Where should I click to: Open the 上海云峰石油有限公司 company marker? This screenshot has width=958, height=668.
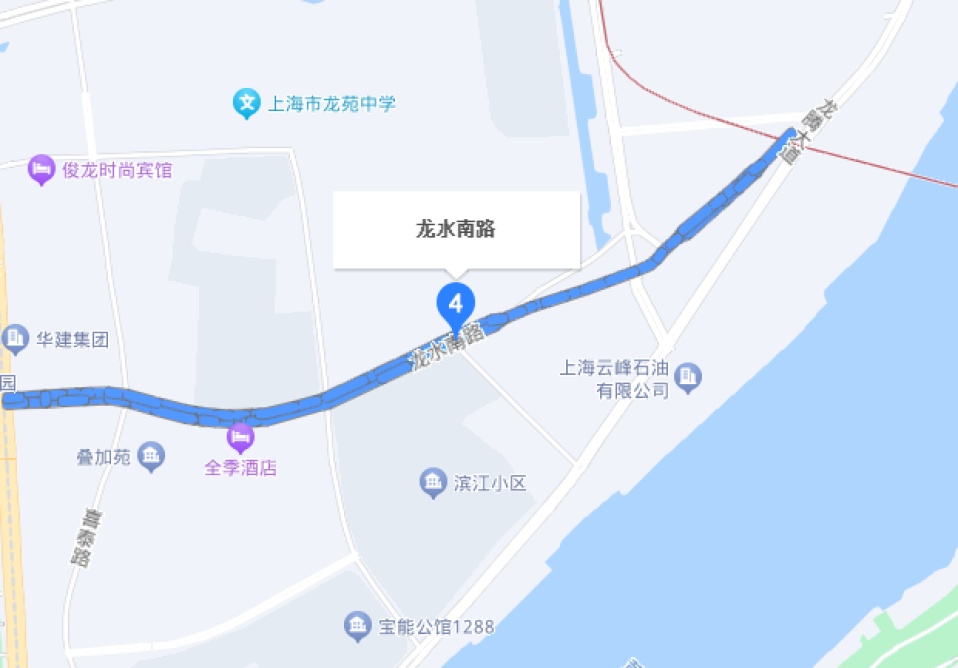pos(689,377)
